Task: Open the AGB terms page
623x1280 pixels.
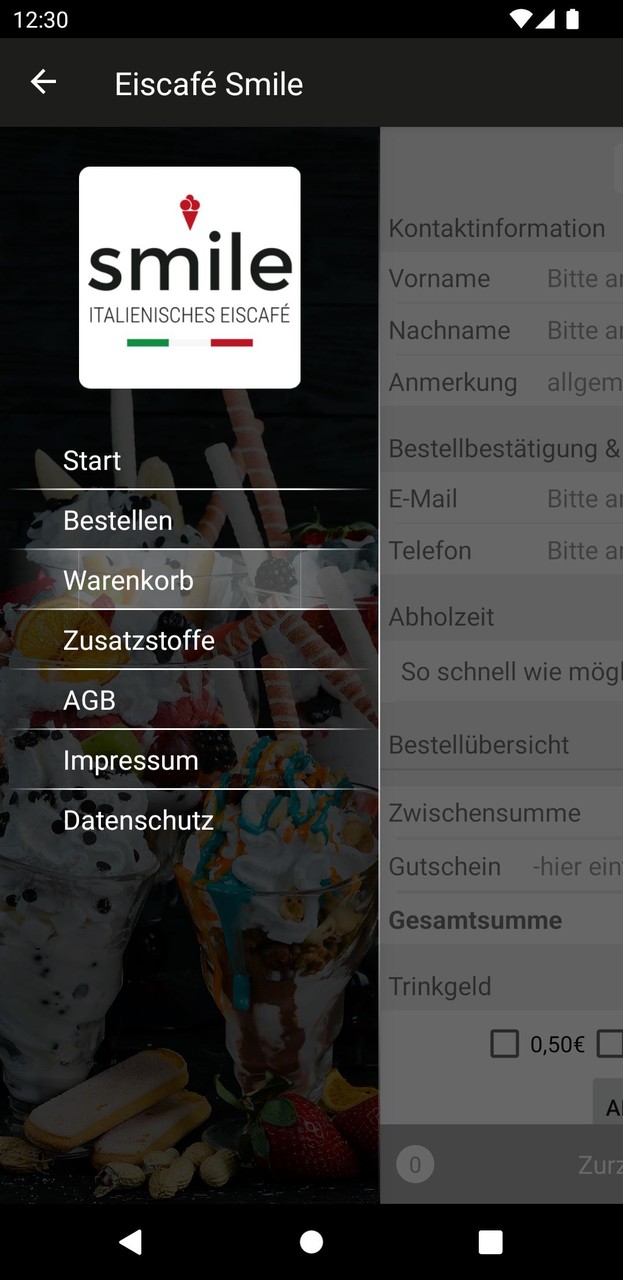Action: (x=90, y=700)
